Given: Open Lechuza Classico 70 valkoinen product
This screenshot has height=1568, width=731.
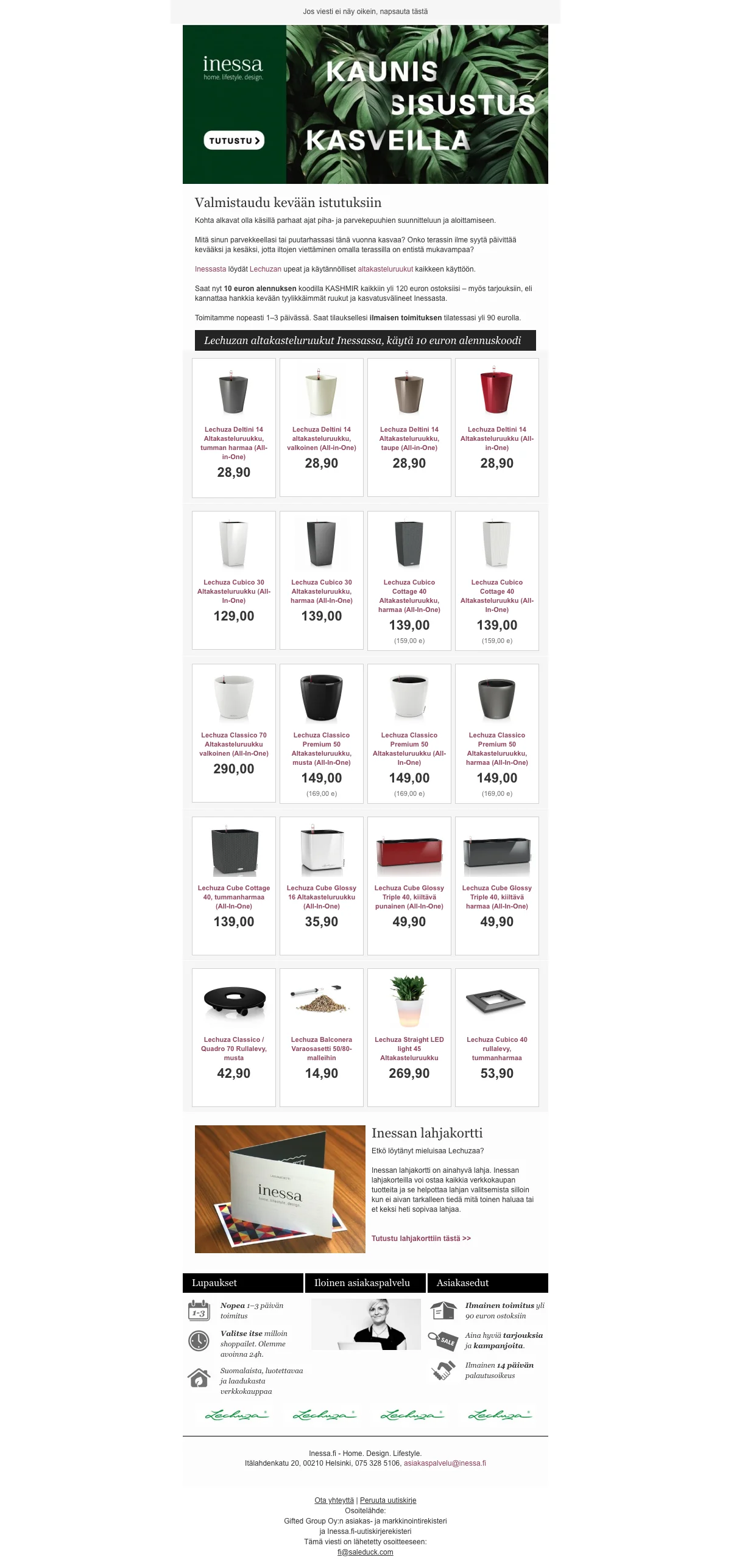Looking at the screenshot, I should coord(234,744).
